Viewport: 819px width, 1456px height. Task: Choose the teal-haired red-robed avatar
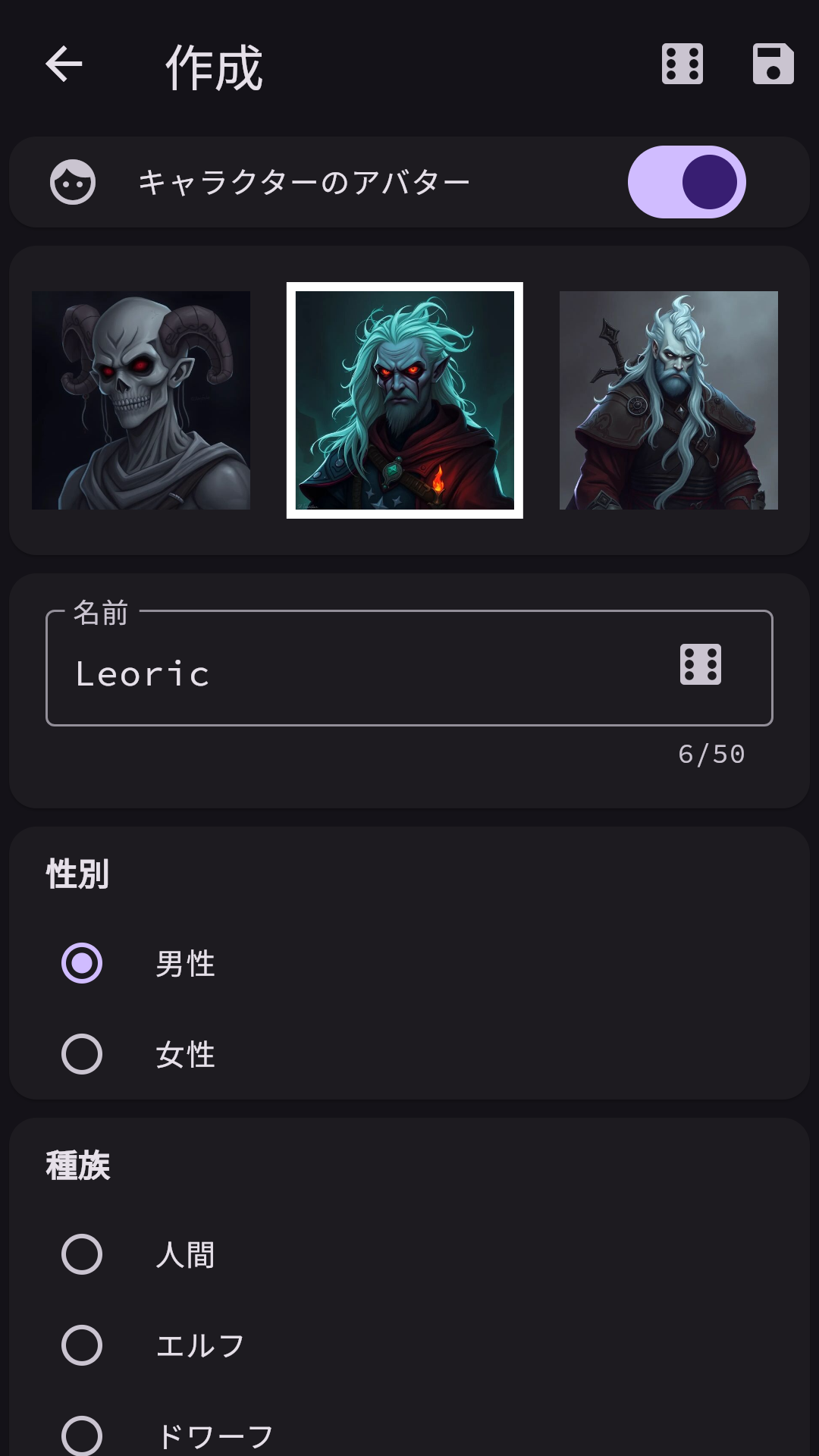(405, 400)
